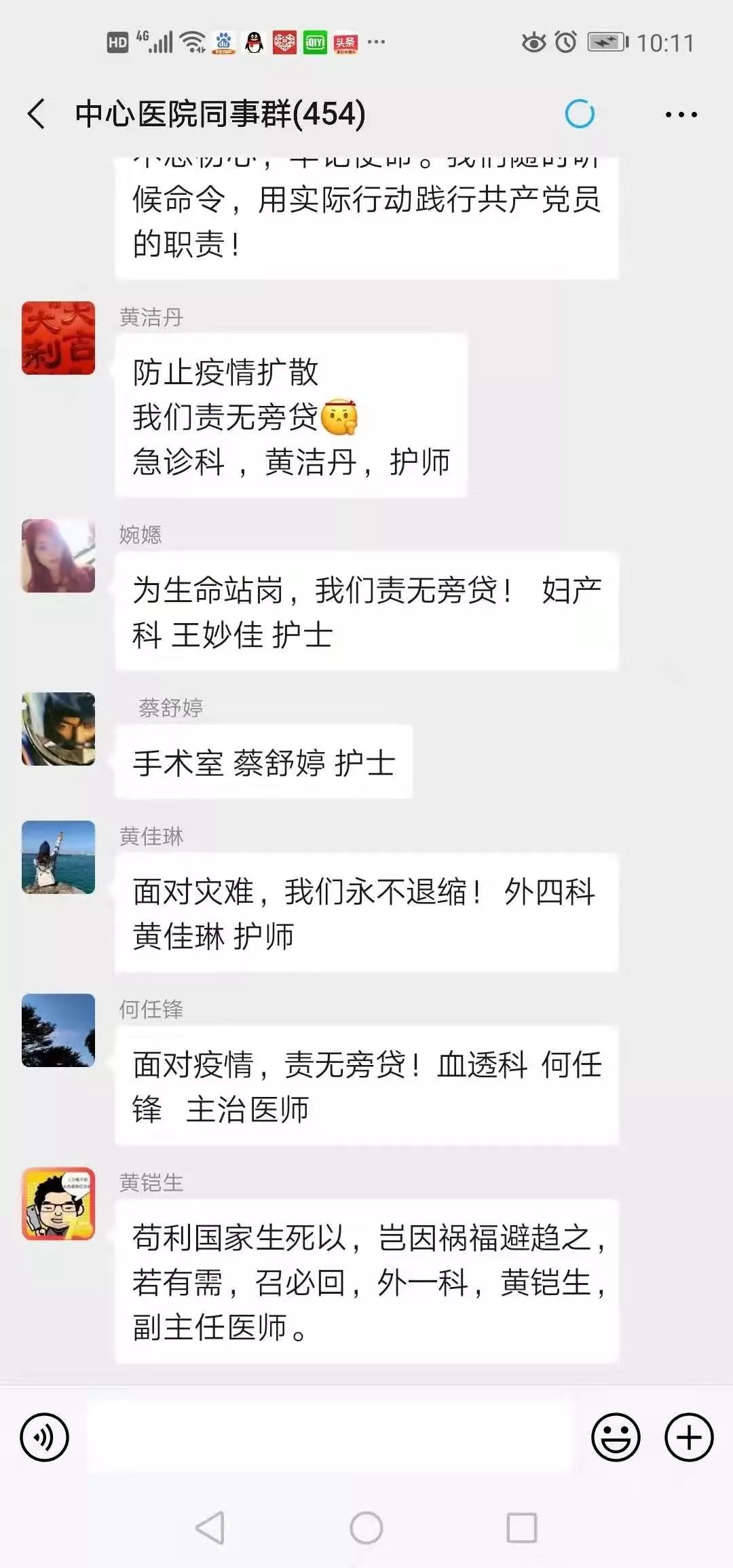Tap the message text field
The image size is (733, 1568).
331,1437
